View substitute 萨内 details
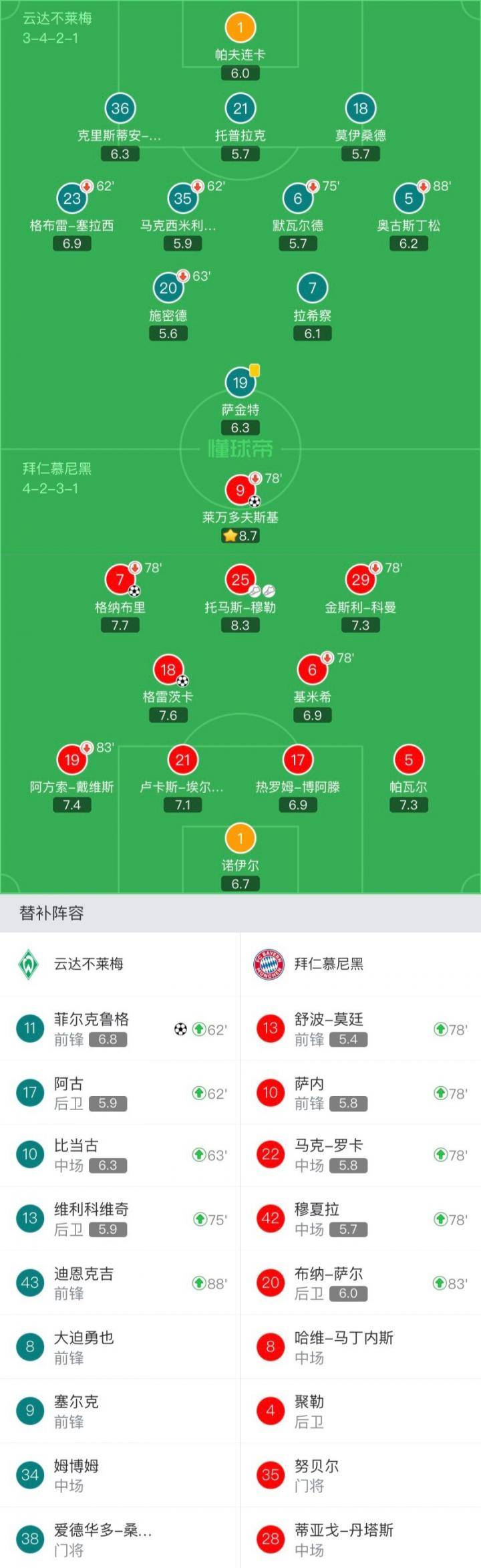This screenshot has width=481, height=1568. [361, 1093]
